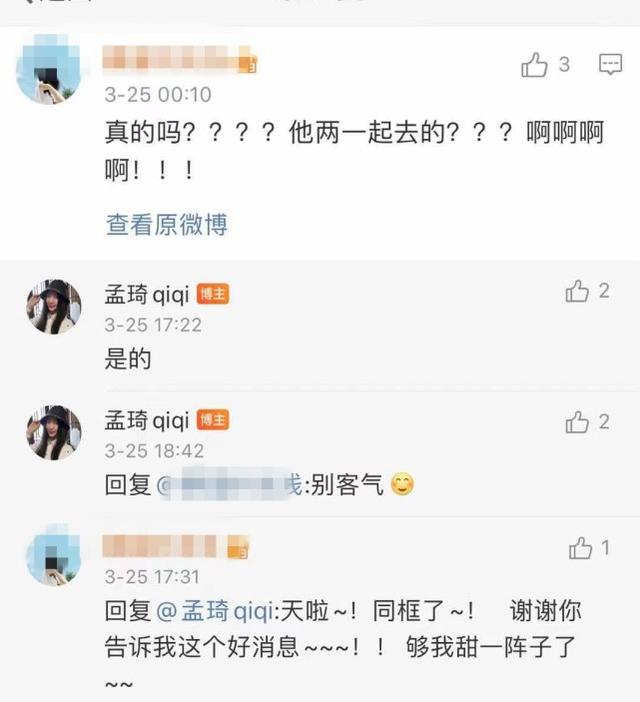
Task: Open 孟琦qiqi's avatar beside the 别客气 reply
Action: (54, 433)
